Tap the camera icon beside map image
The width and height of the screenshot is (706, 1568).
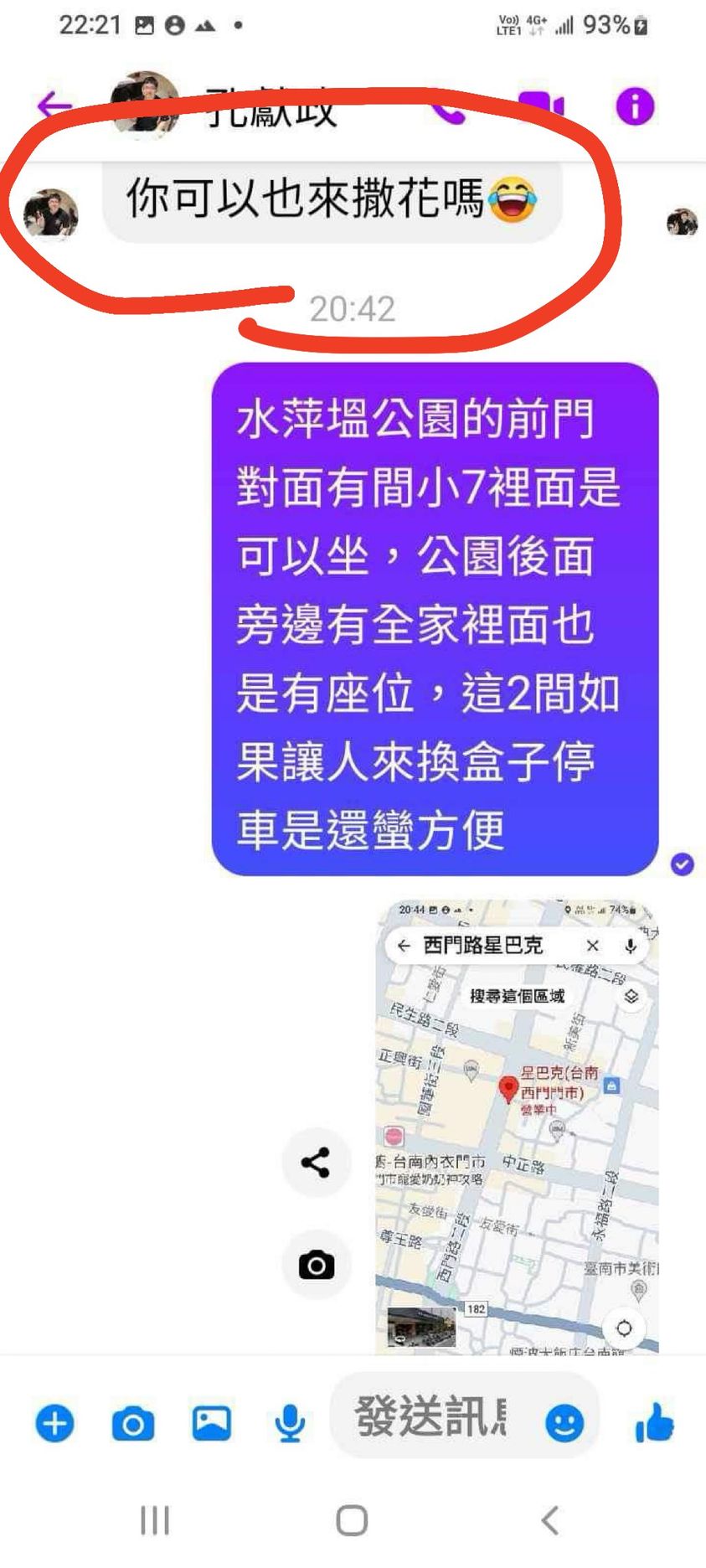point(316,1264)
